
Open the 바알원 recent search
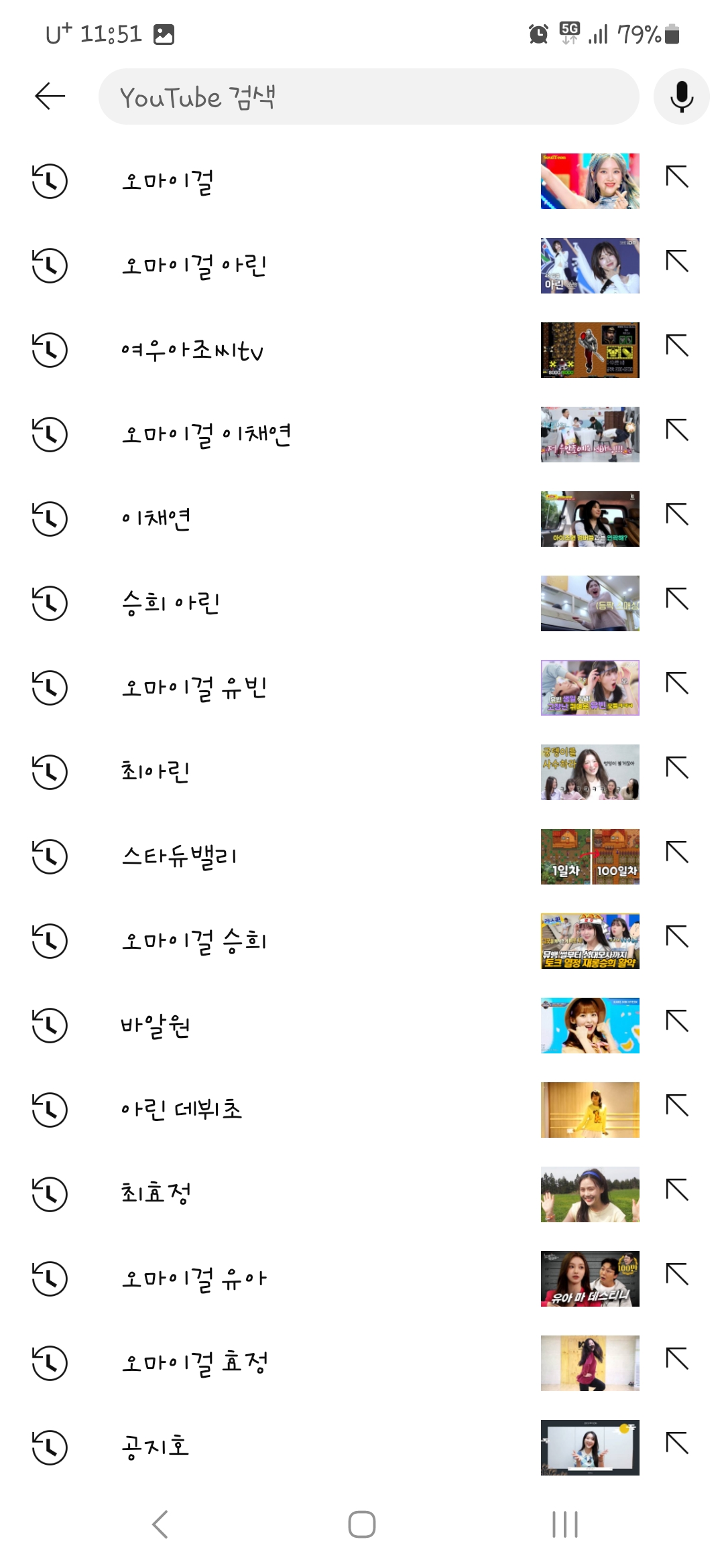pyautogui.click(x=362, y=1025)
